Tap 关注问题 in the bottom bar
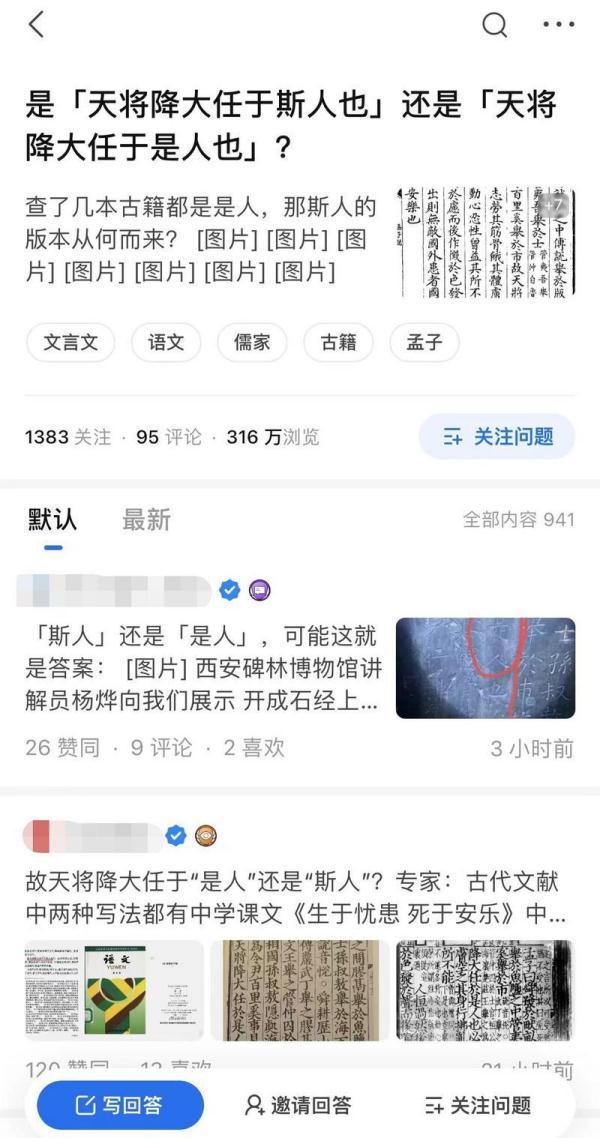Viewport: 600px width, 1138px height. (x=477, y=1105)
